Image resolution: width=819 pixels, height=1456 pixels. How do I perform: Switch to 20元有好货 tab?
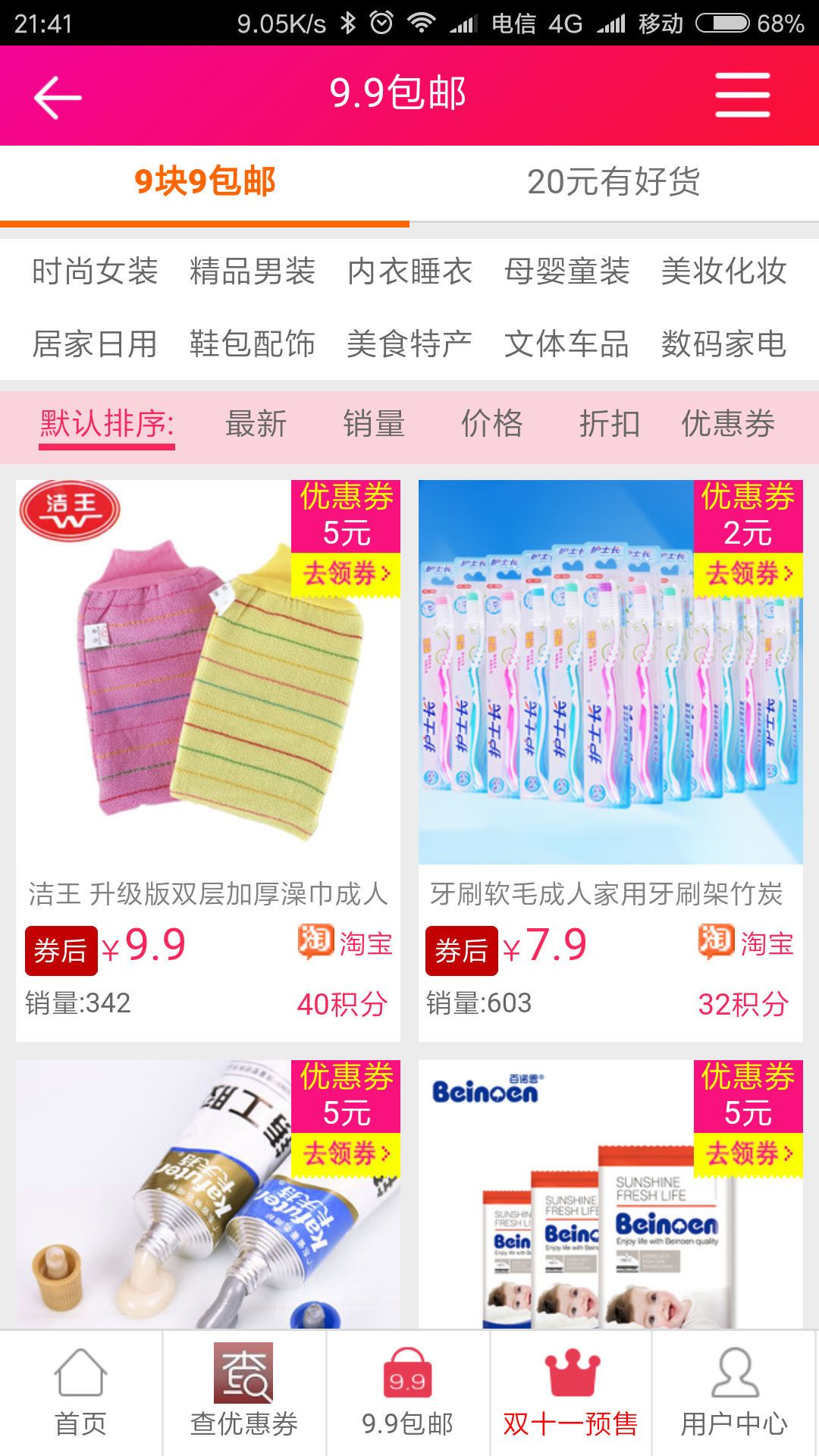tap(613, 182)
